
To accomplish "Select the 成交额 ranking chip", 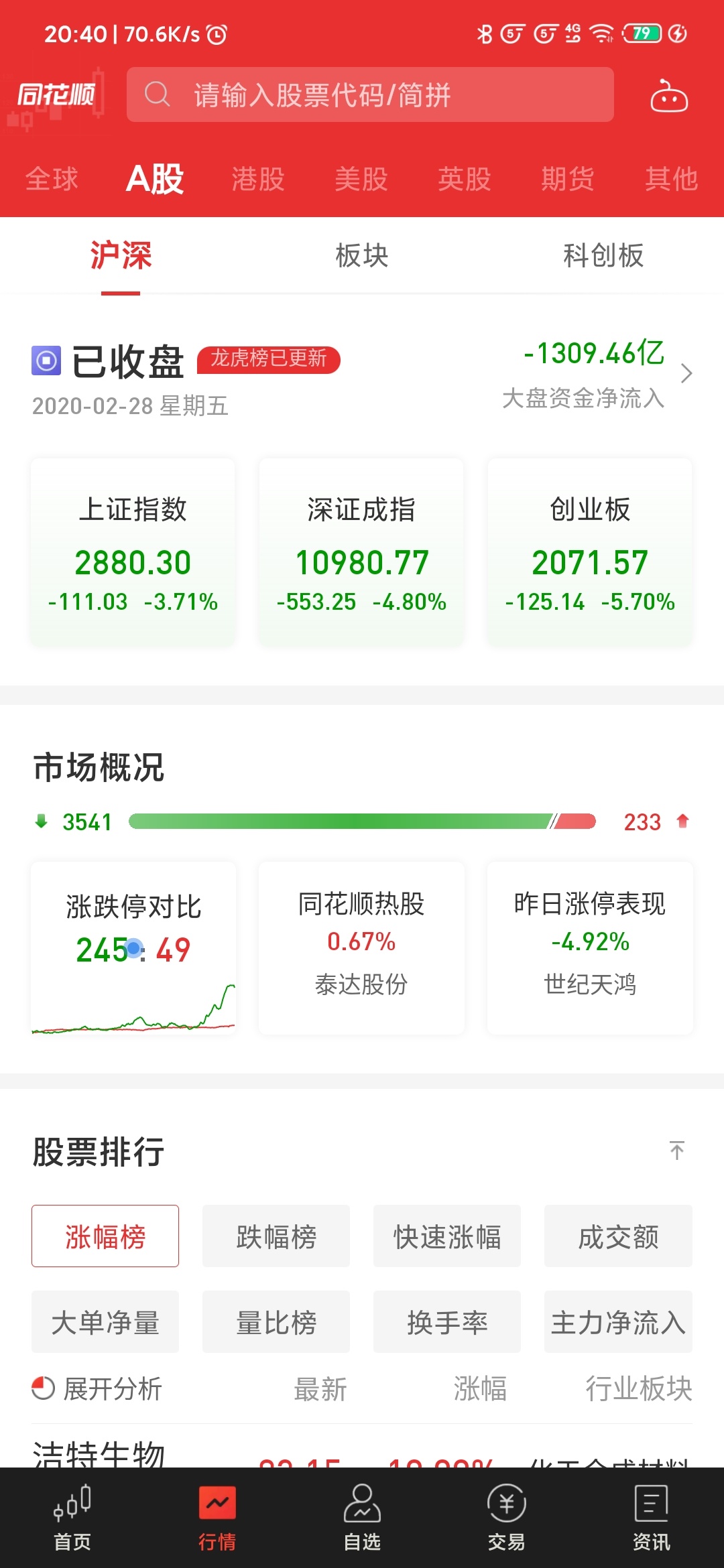I will pyautogui.click(x=618, y=1236).
